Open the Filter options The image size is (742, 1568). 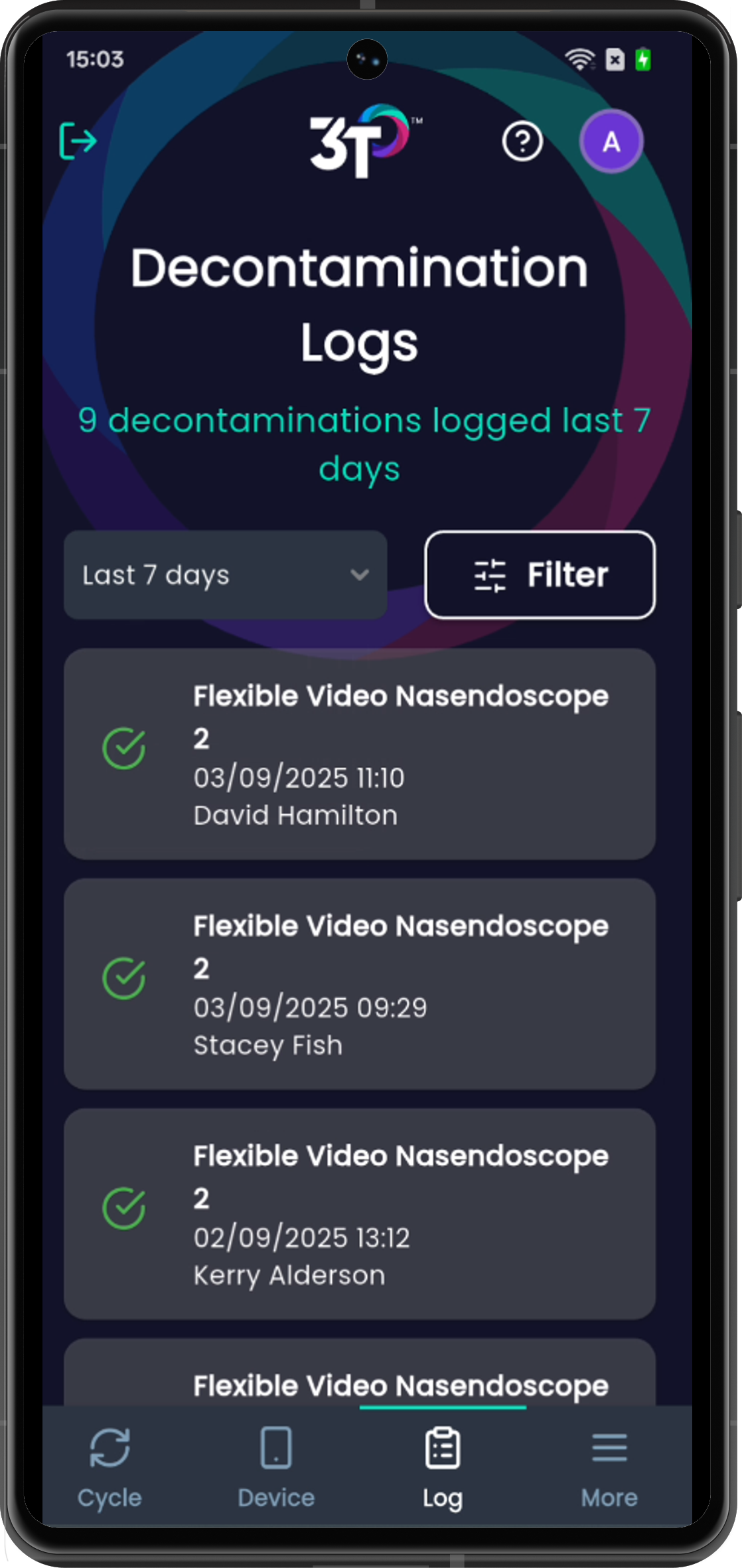tap(540, 575)
